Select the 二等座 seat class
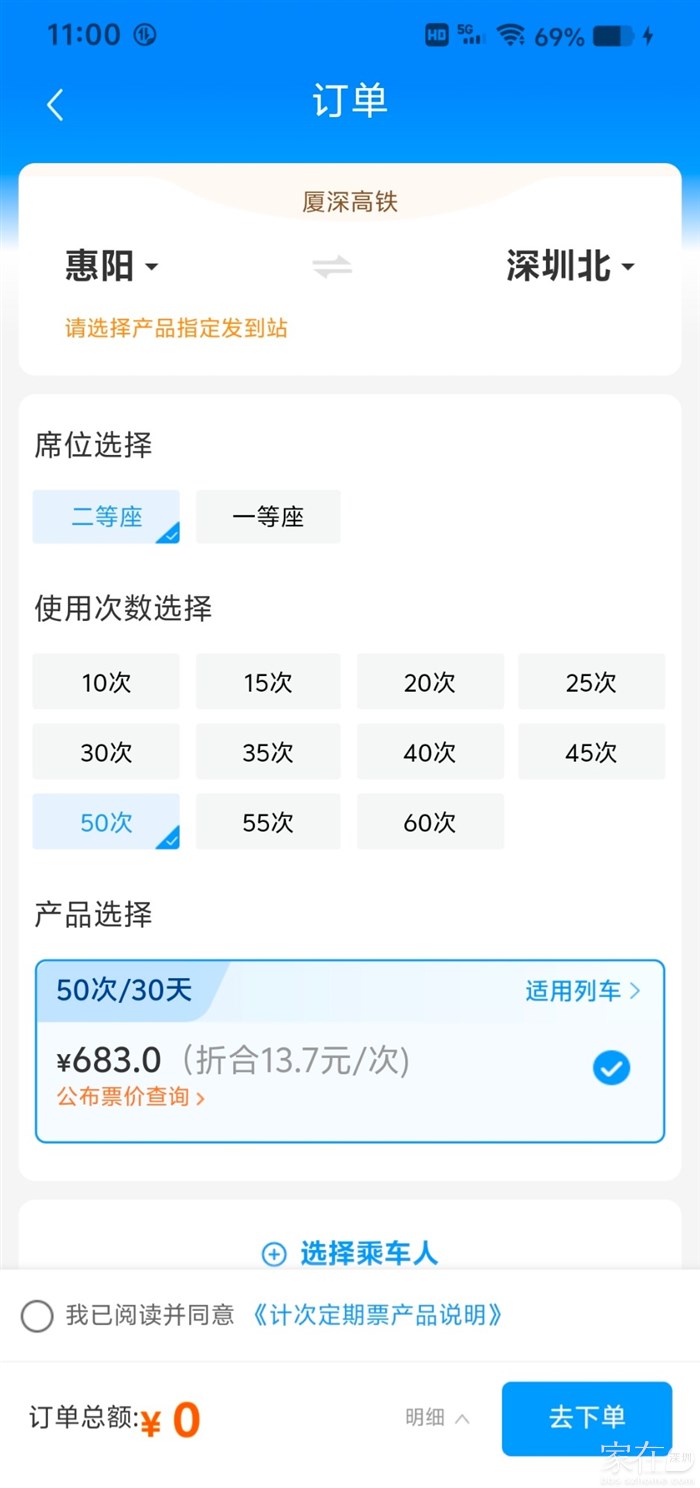This screenshot has height=1488, width=700. tap(106, 517)
